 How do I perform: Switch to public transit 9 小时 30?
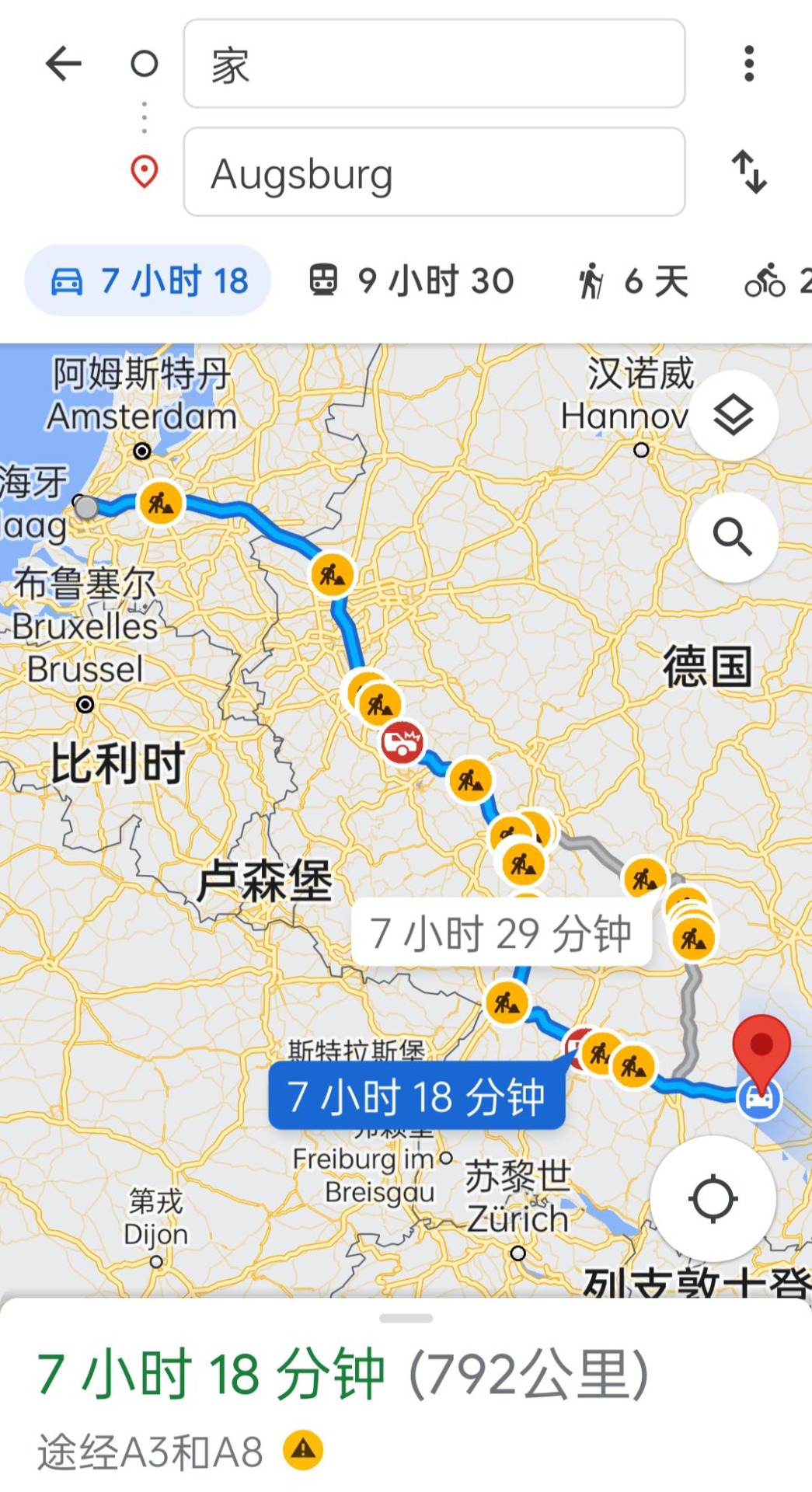point(412,281)
